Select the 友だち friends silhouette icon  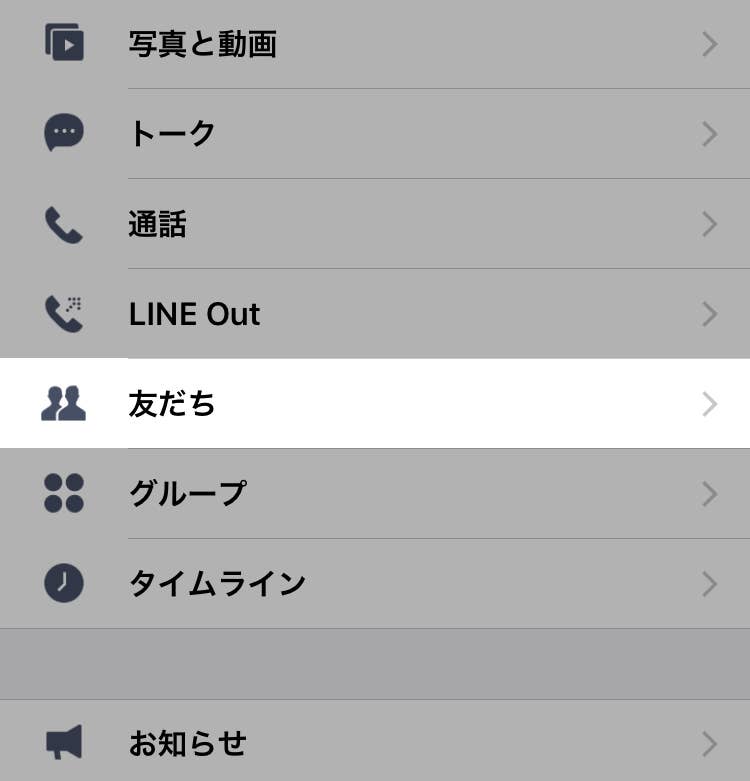point(63,404)
